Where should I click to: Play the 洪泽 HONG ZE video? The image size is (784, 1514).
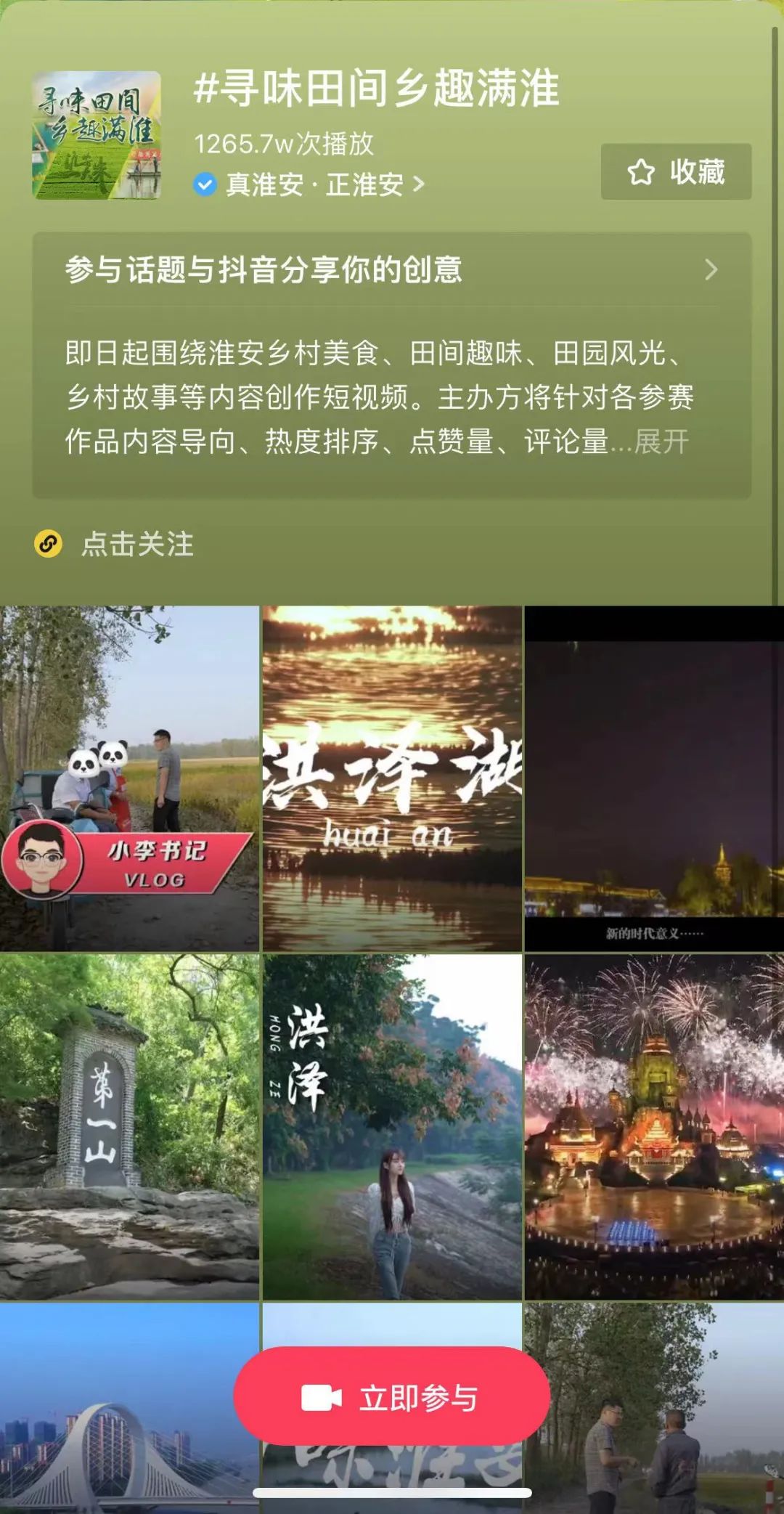[x=392, y=1126]
